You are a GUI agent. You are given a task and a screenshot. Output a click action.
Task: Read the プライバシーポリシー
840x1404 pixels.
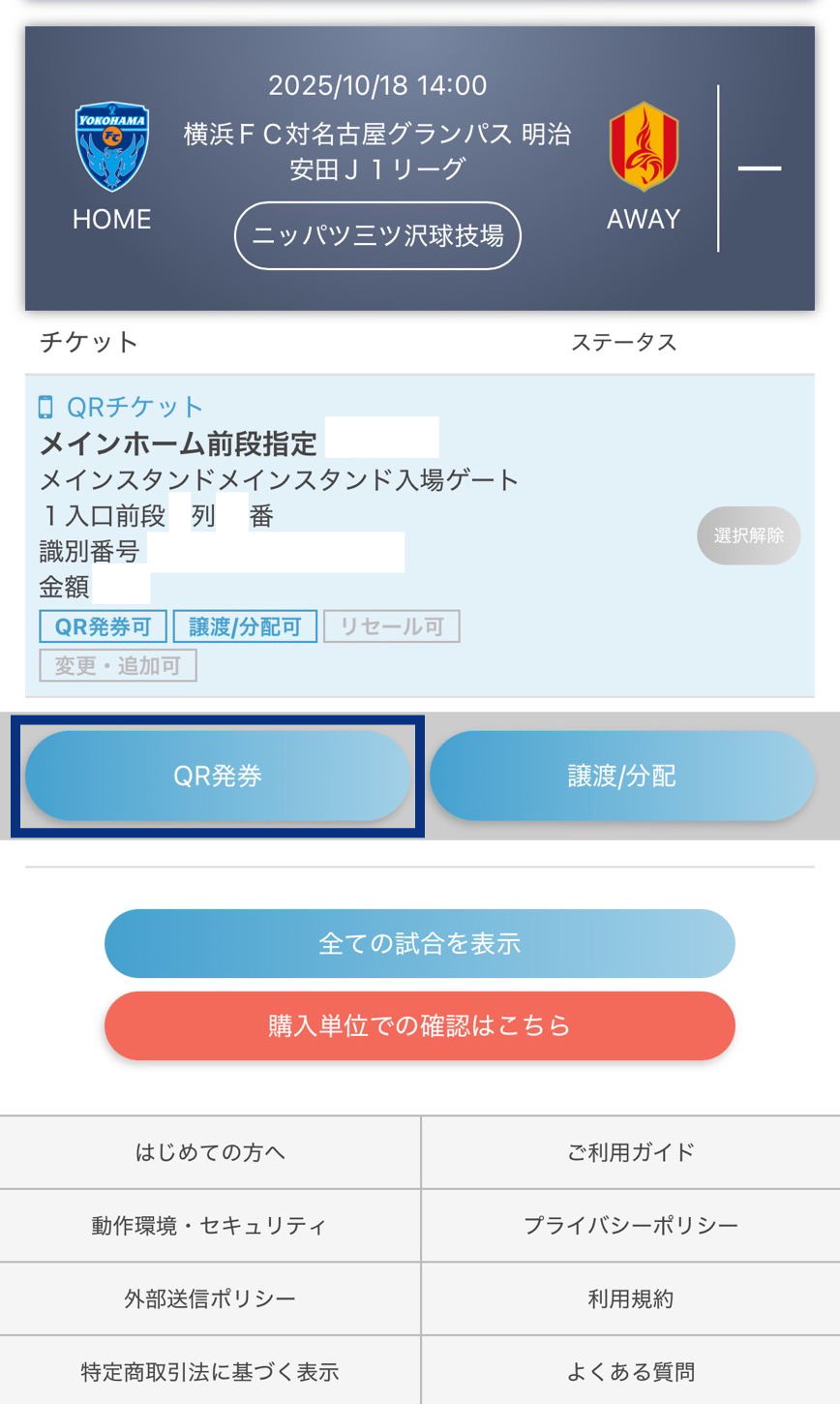631,1226
